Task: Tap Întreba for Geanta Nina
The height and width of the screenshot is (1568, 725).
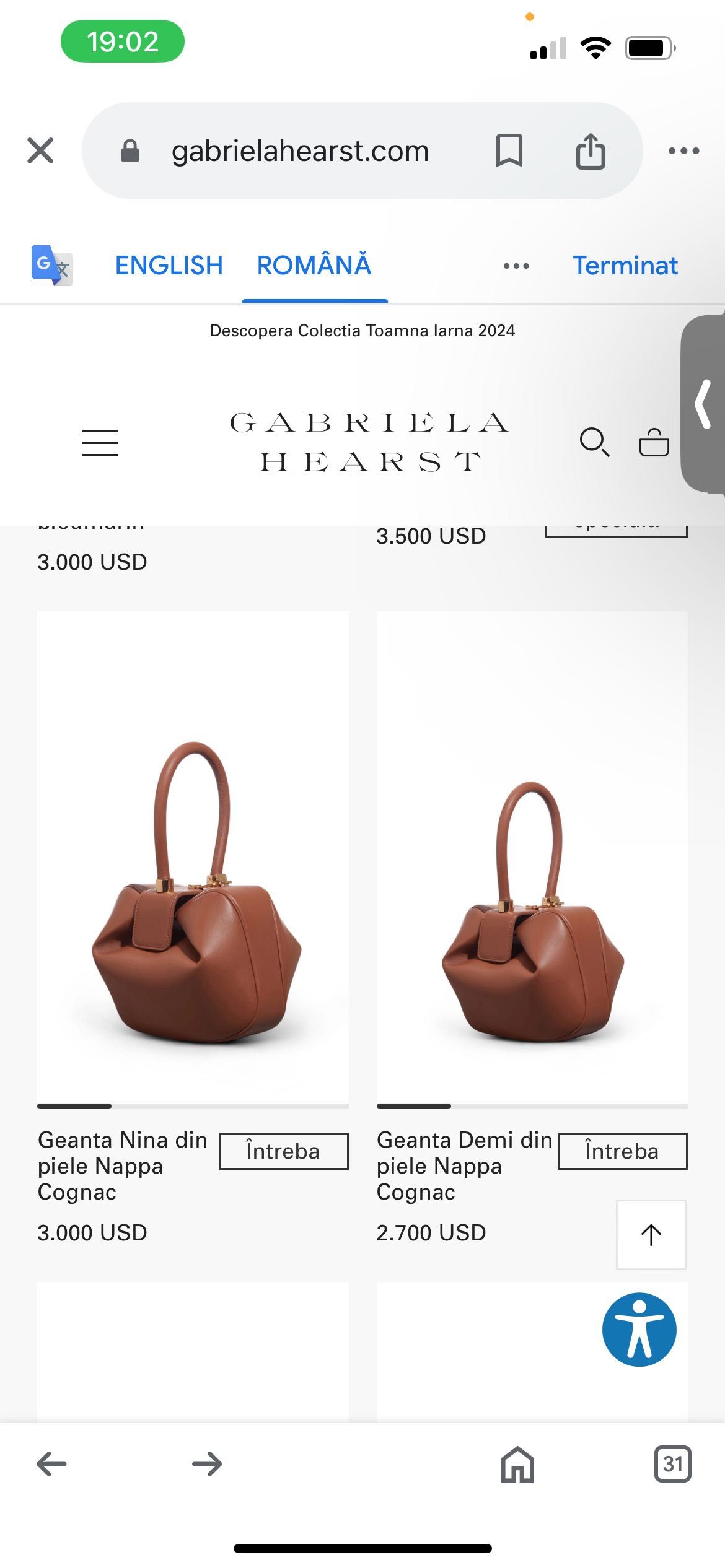Action: tap(283, 1151)
